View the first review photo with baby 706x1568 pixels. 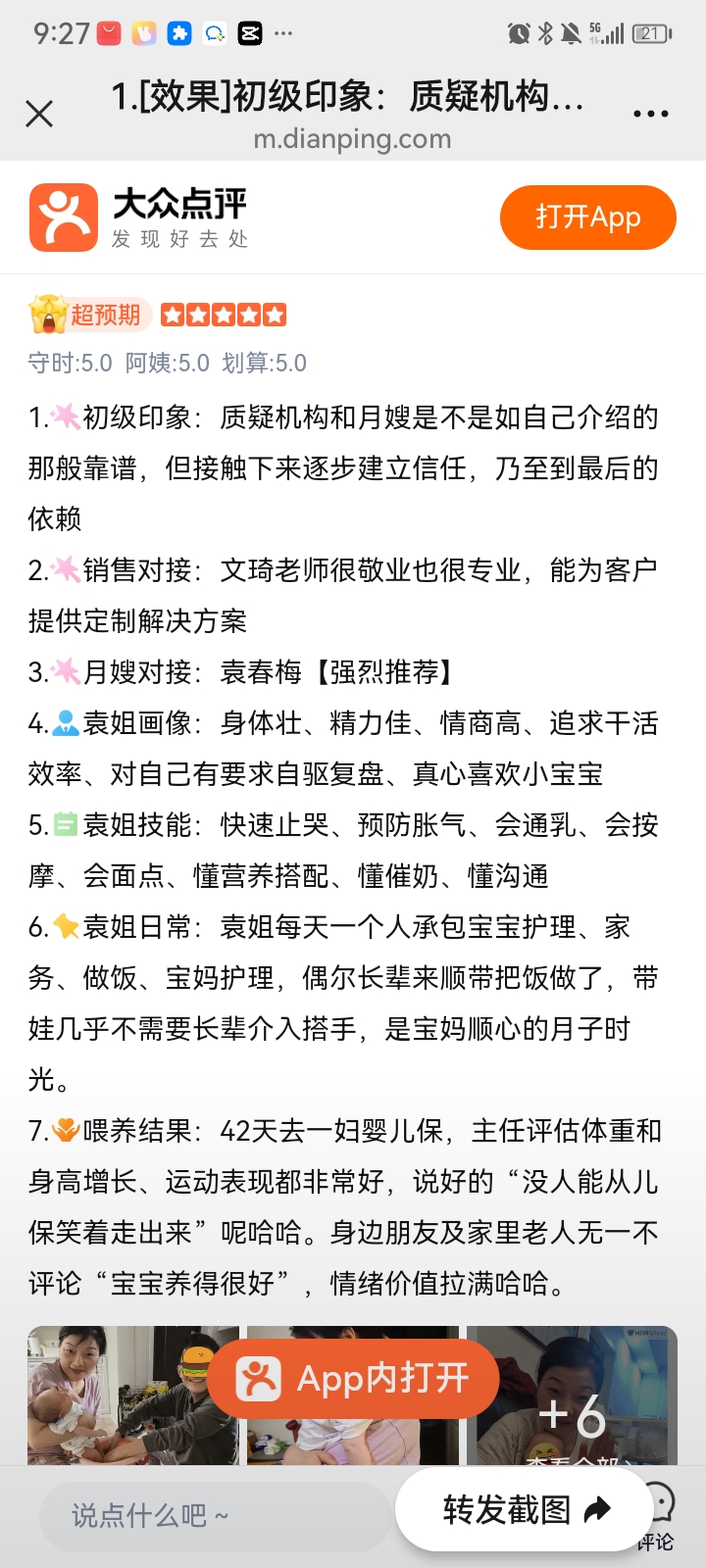click(x=133, y=1396)
